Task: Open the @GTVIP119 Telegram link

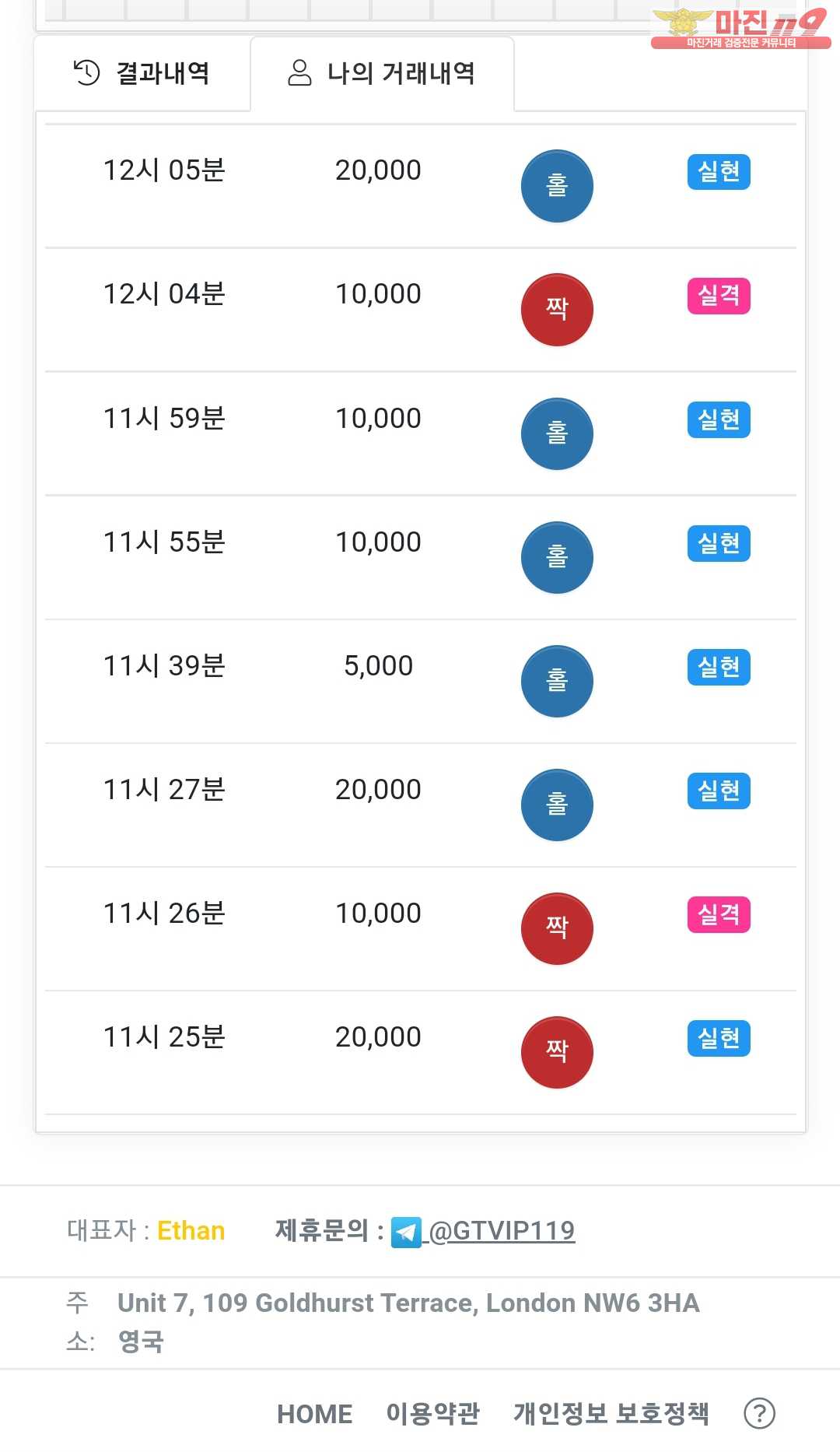Action: point(483,1231)
